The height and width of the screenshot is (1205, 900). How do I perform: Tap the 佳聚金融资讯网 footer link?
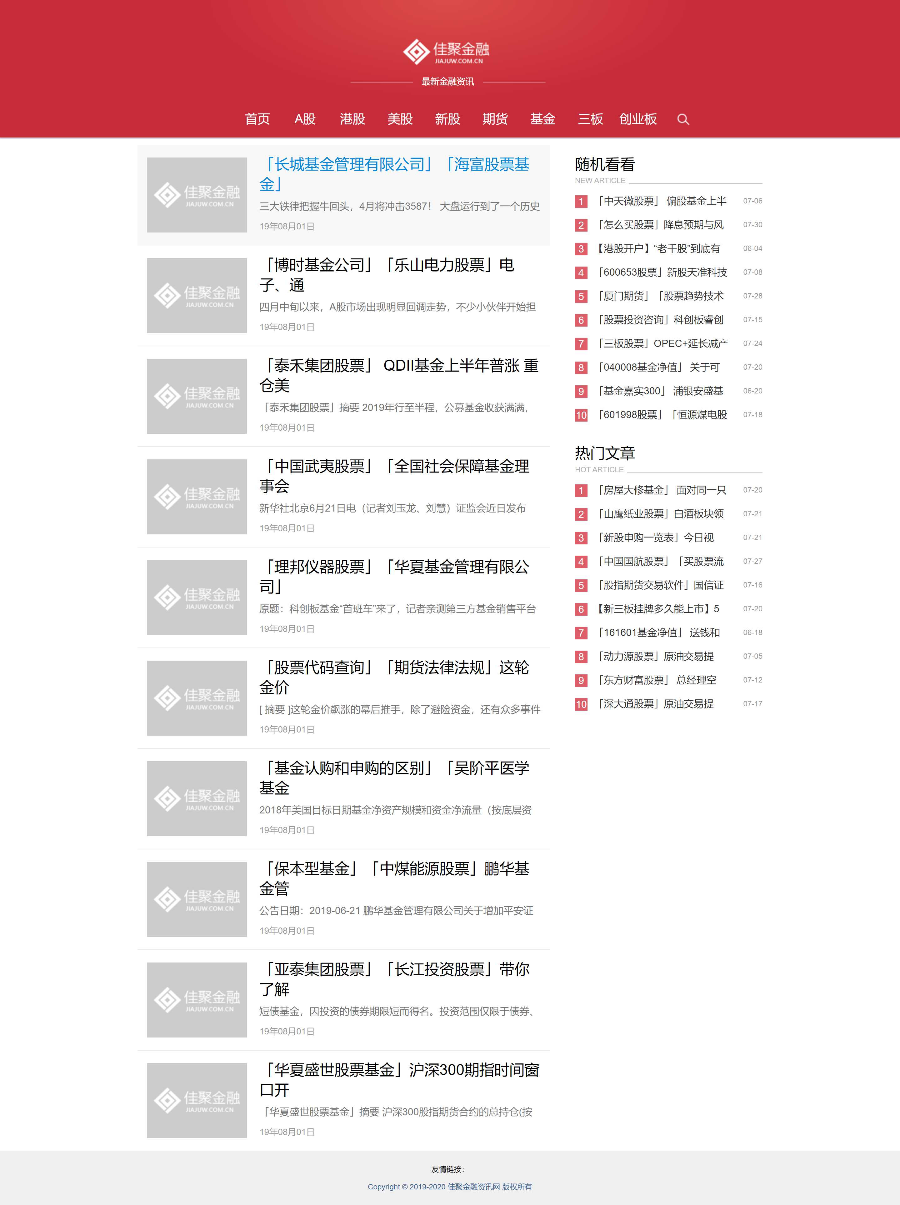pyautogui.click(x=474, y=1186)
